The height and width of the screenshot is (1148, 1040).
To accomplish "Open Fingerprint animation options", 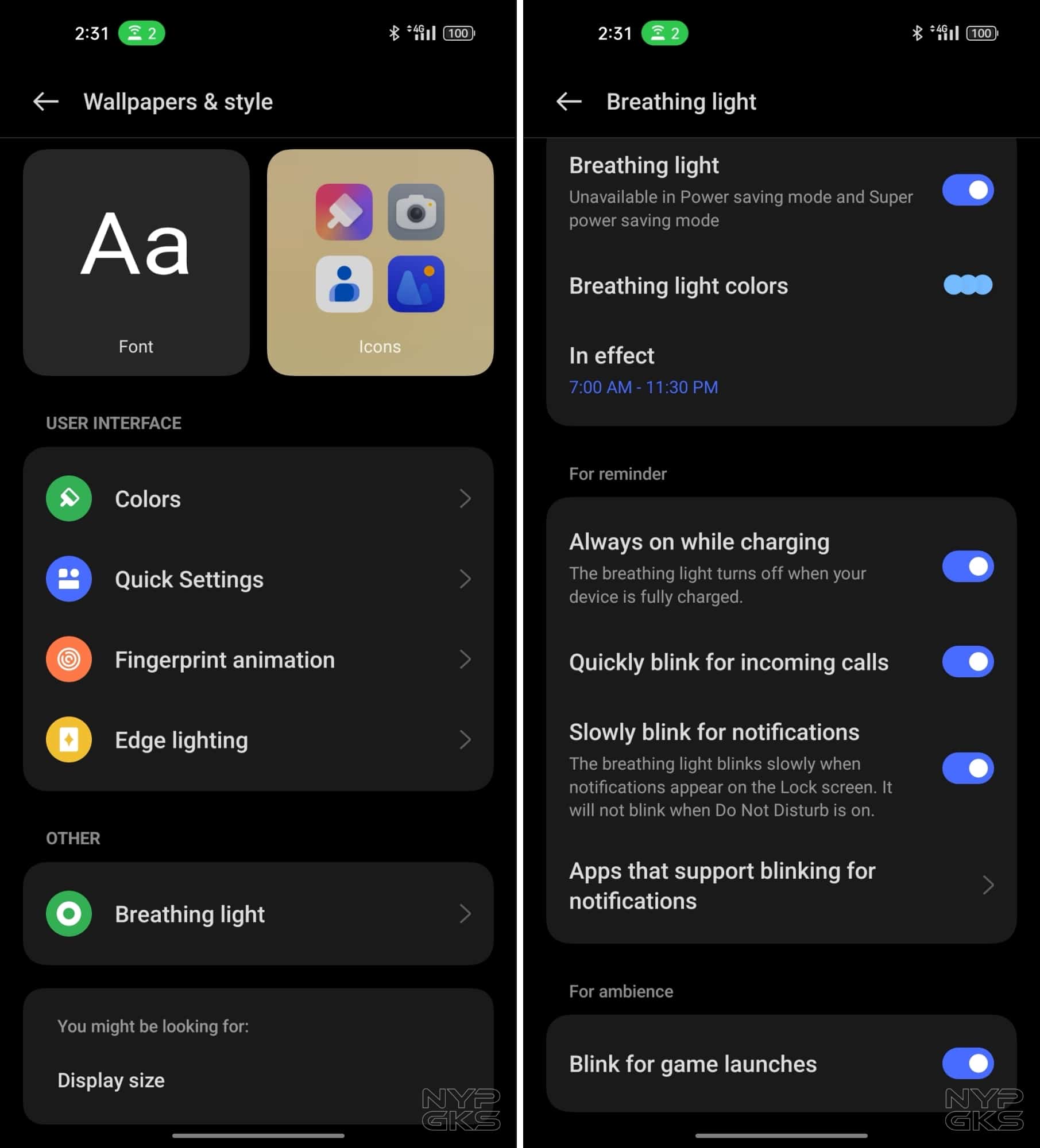I will pos(258,660).
